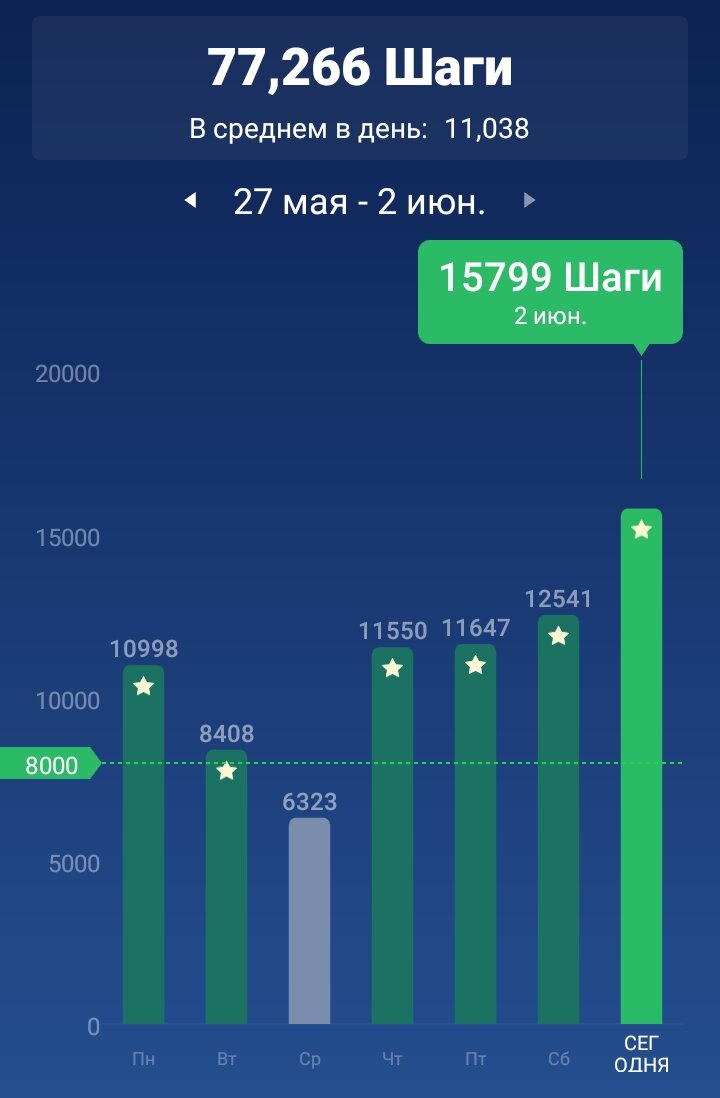The image size is (720, 1098).
Task: Tap the total 77,266 Шаги header
Action: [x=360, y=67]
